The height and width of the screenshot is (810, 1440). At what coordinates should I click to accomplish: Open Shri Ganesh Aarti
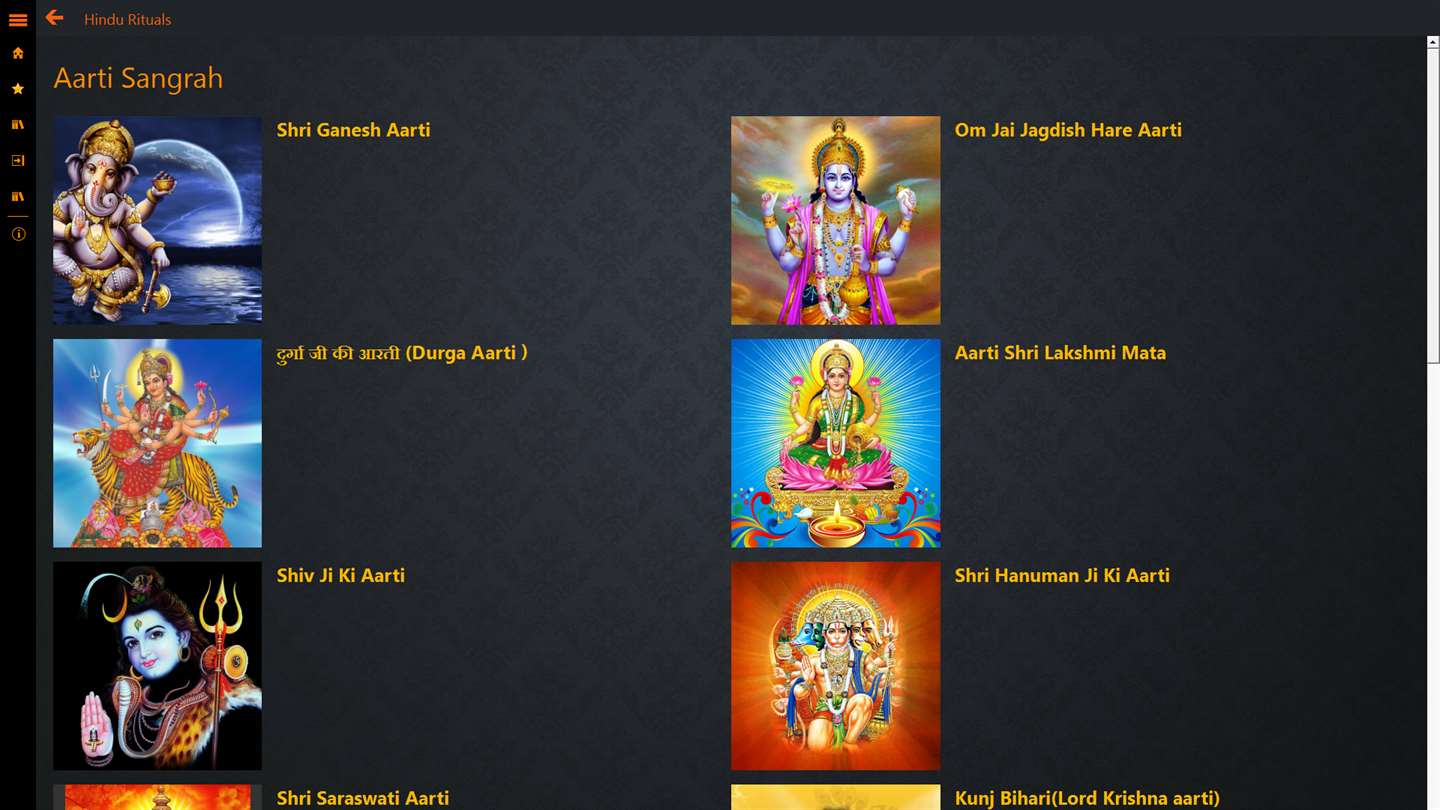(x=353, y=130)
